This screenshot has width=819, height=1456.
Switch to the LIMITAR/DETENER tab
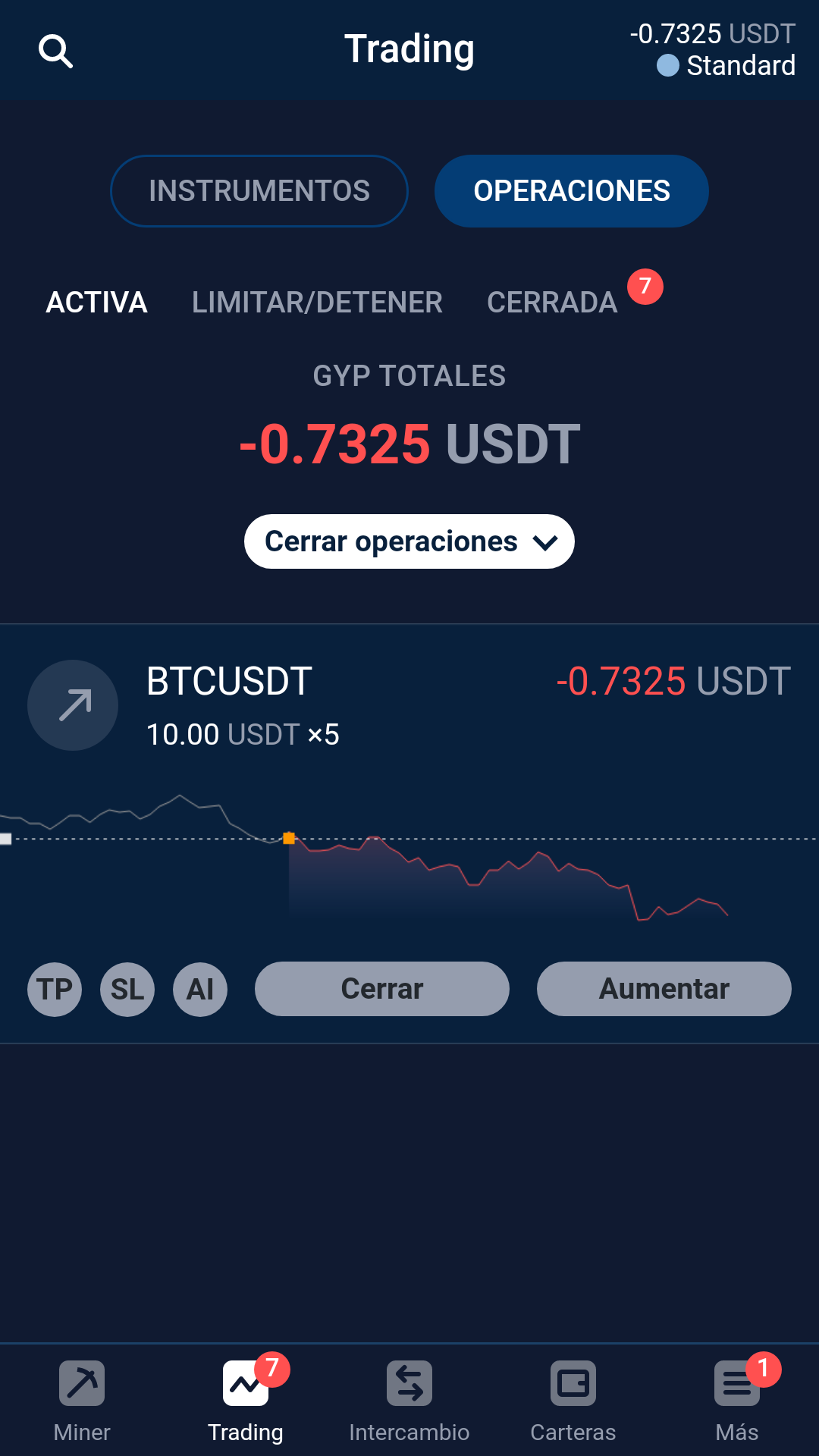pyautogui.click(x=317, y=303)
